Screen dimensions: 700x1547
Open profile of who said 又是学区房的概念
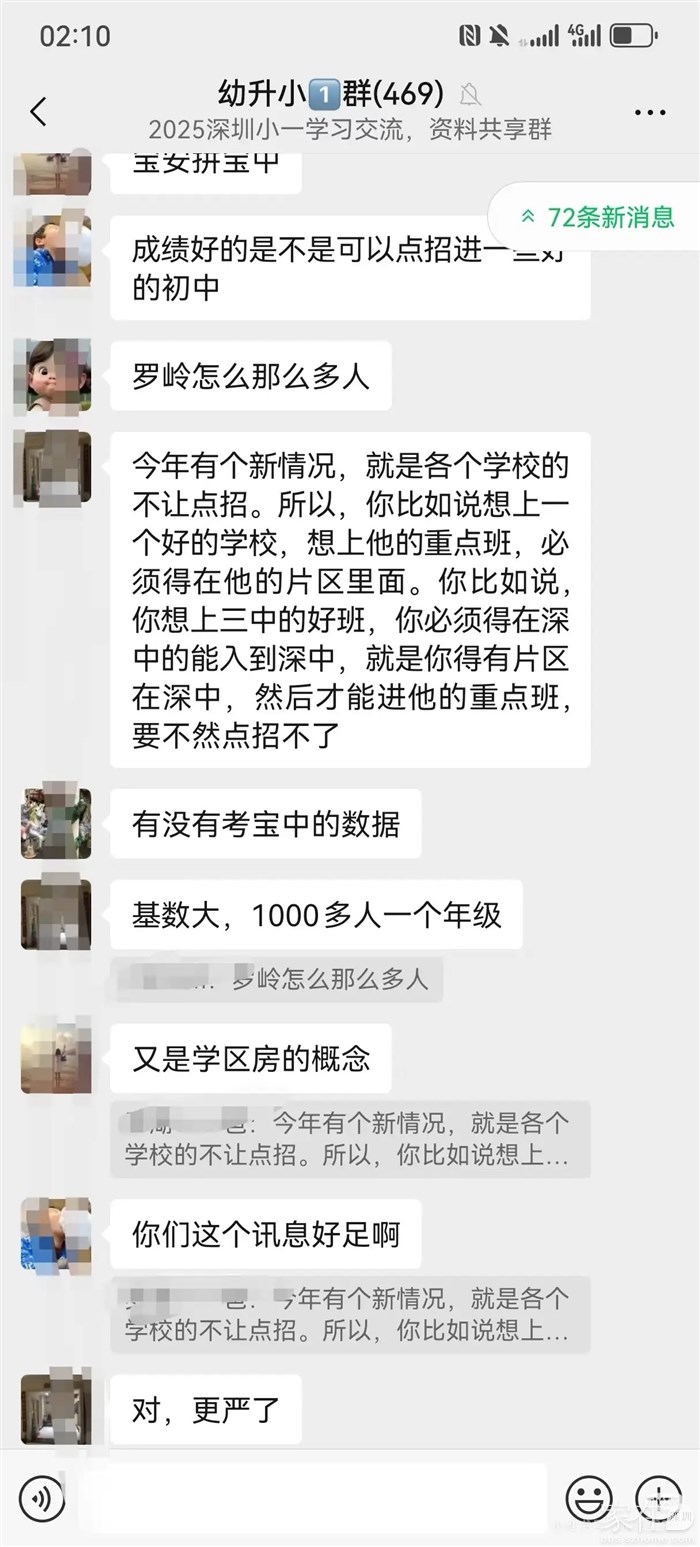pyautogui.click(x=56, y=1058)
